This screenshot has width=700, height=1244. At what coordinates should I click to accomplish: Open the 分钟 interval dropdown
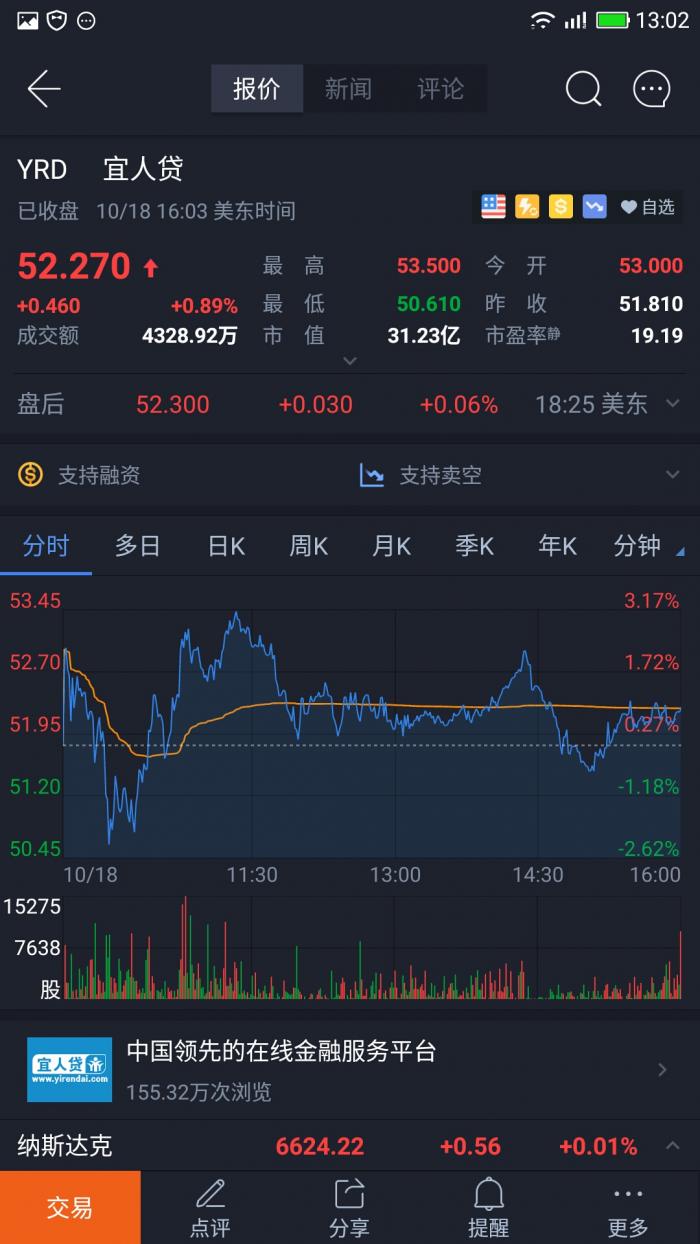click(647, 546)
